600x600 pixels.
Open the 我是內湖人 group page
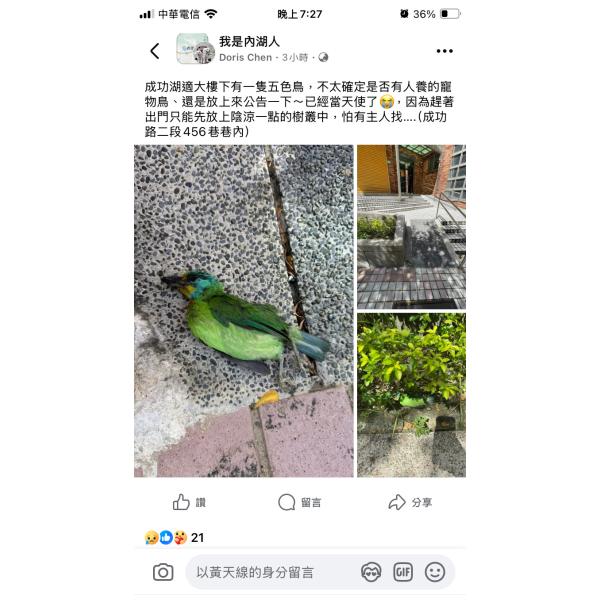[x=249, y=41]
